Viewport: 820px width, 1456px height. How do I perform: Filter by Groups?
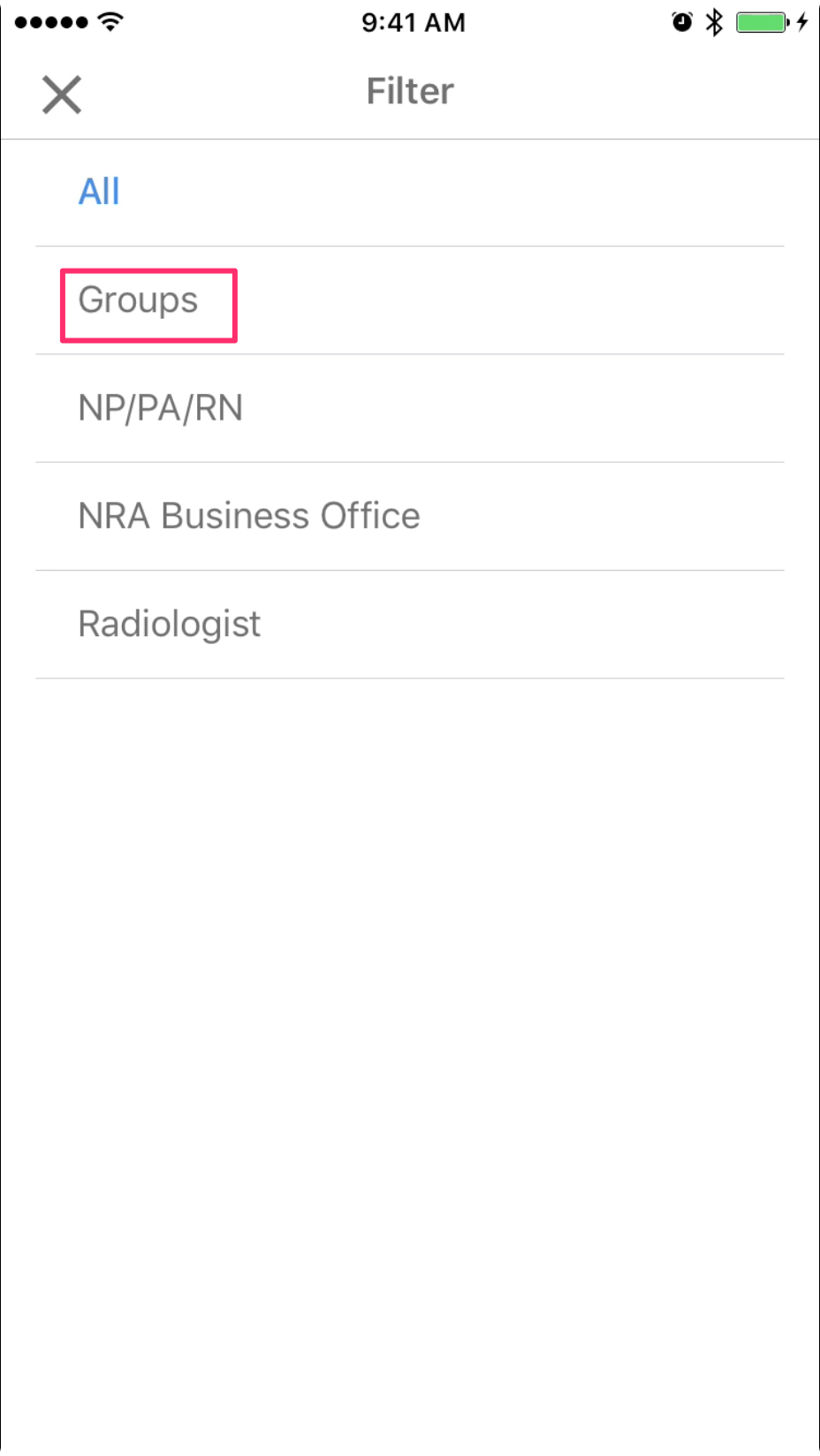[410, 301]
